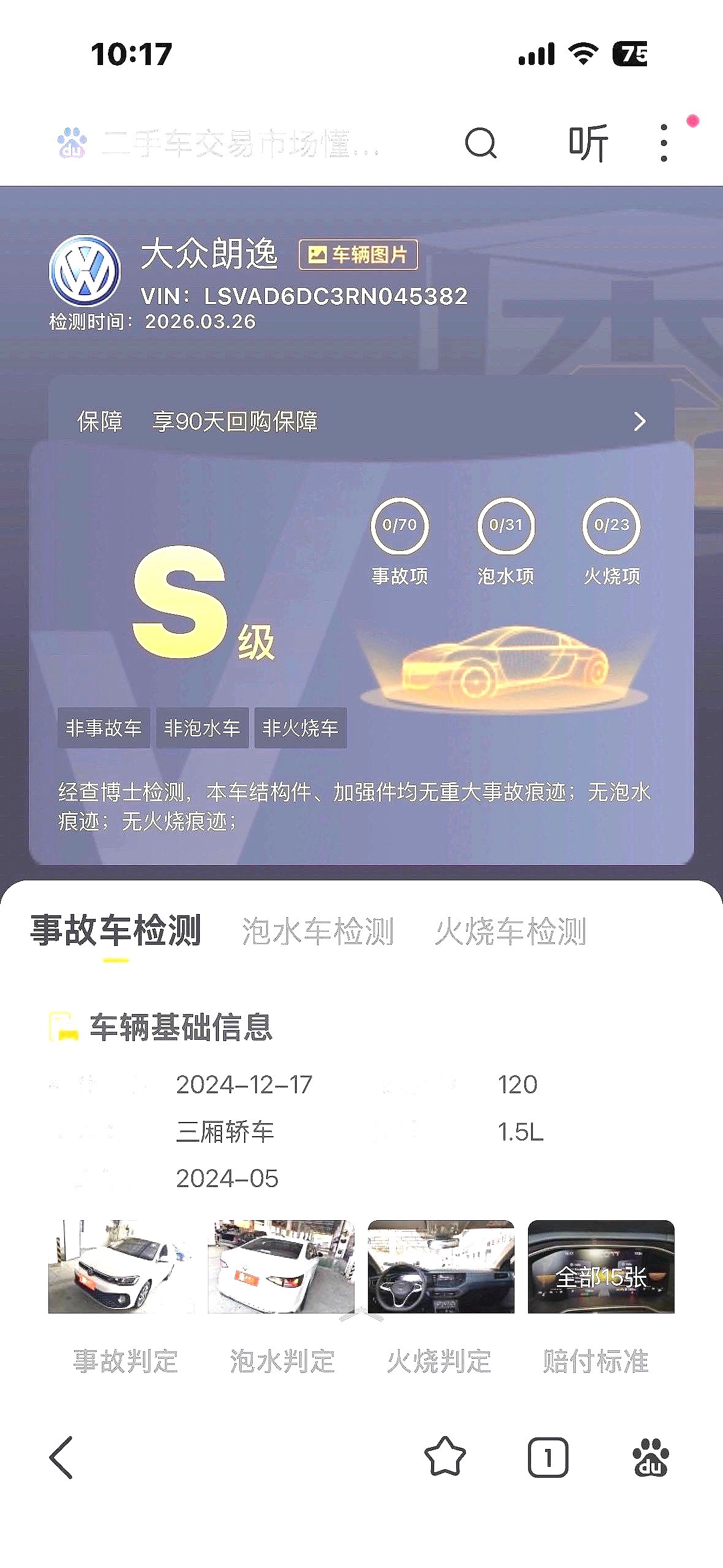Jump to 火烧判定 section

pyautogui.click(x=439, y=1362)
